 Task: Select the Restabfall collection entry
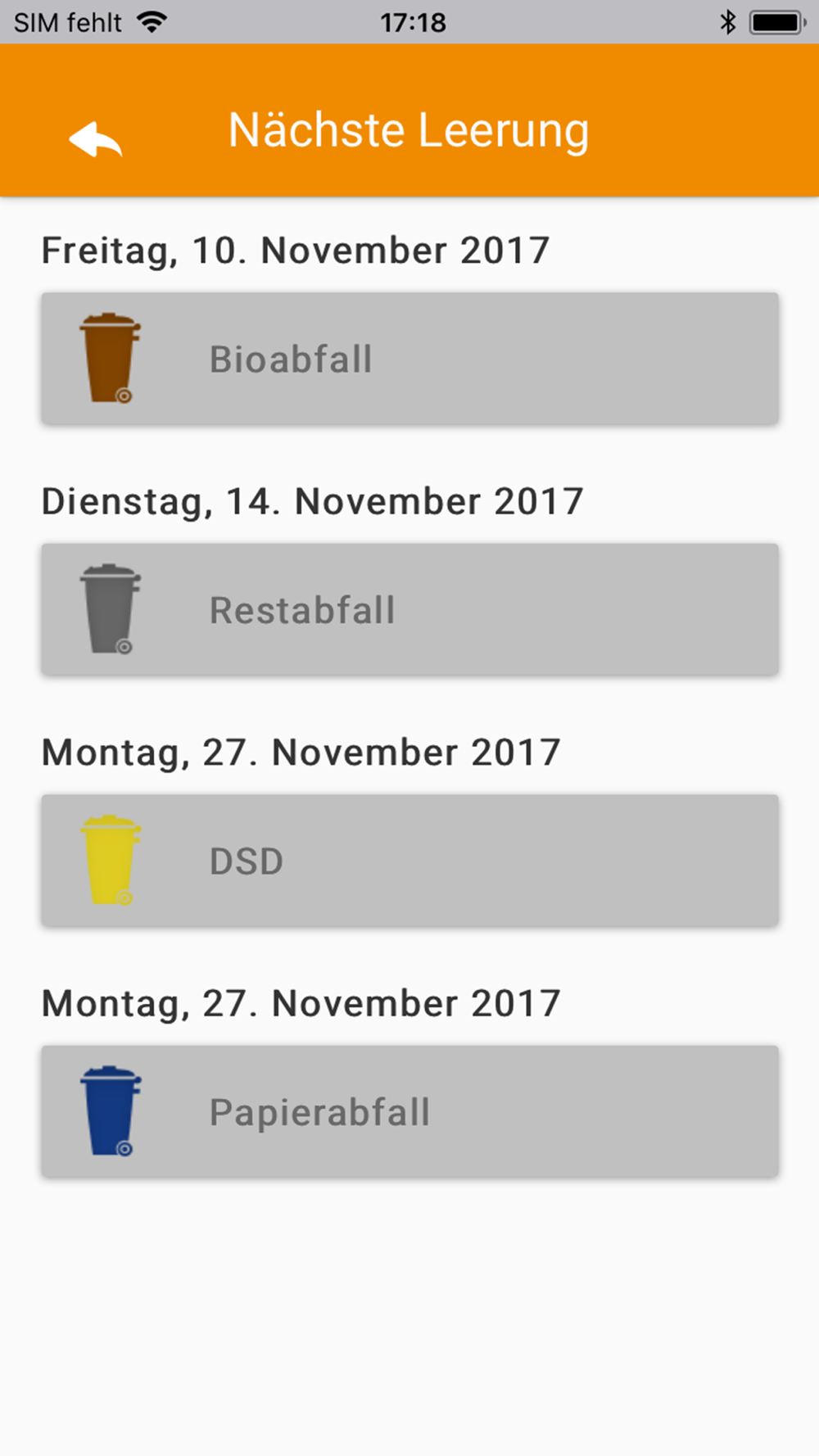click(409, 609)
